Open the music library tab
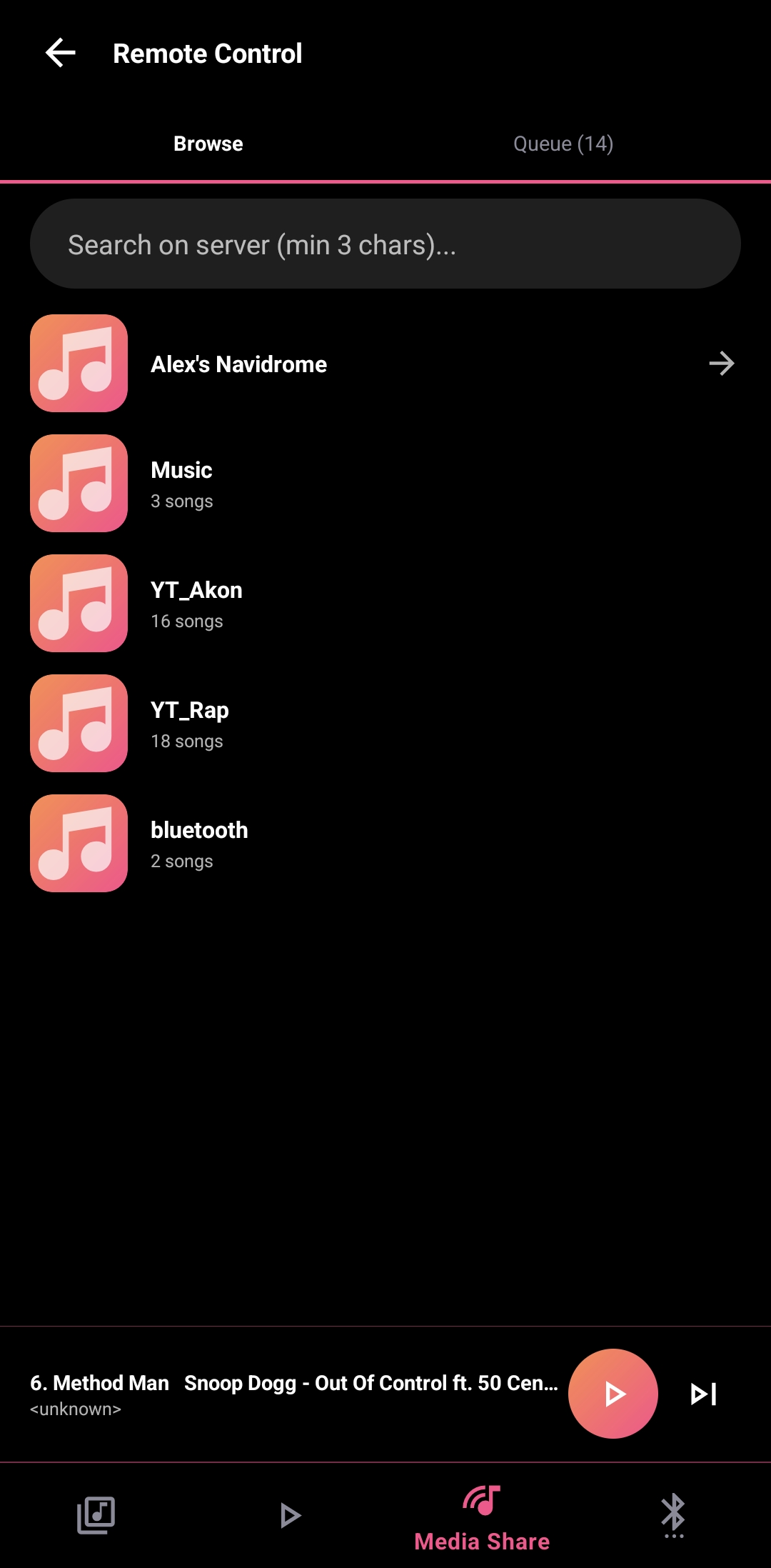Viewport: 771px width, 1568px height. 96,1515
